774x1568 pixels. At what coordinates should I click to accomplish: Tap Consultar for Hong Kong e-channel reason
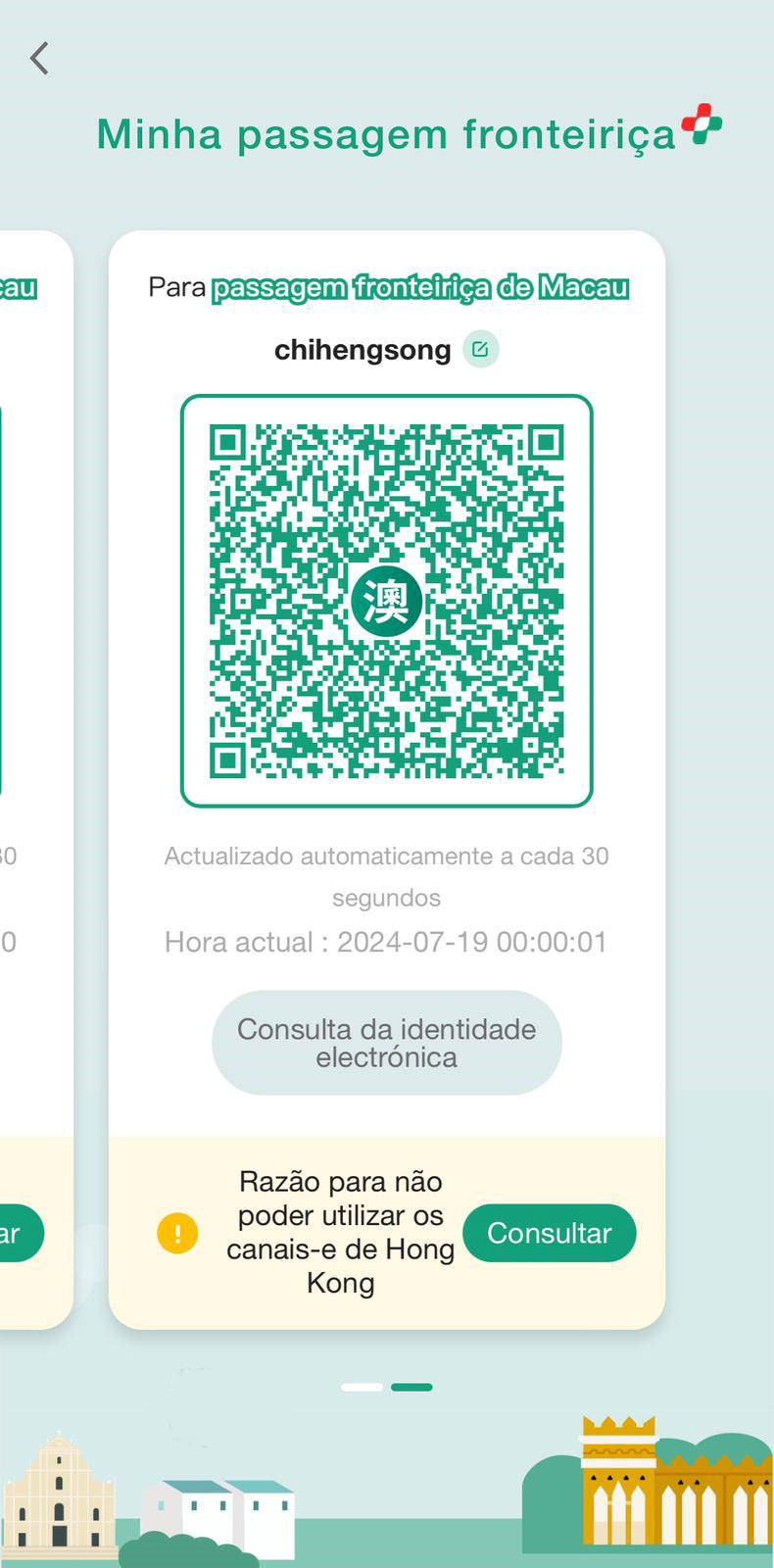[549, 1233]
